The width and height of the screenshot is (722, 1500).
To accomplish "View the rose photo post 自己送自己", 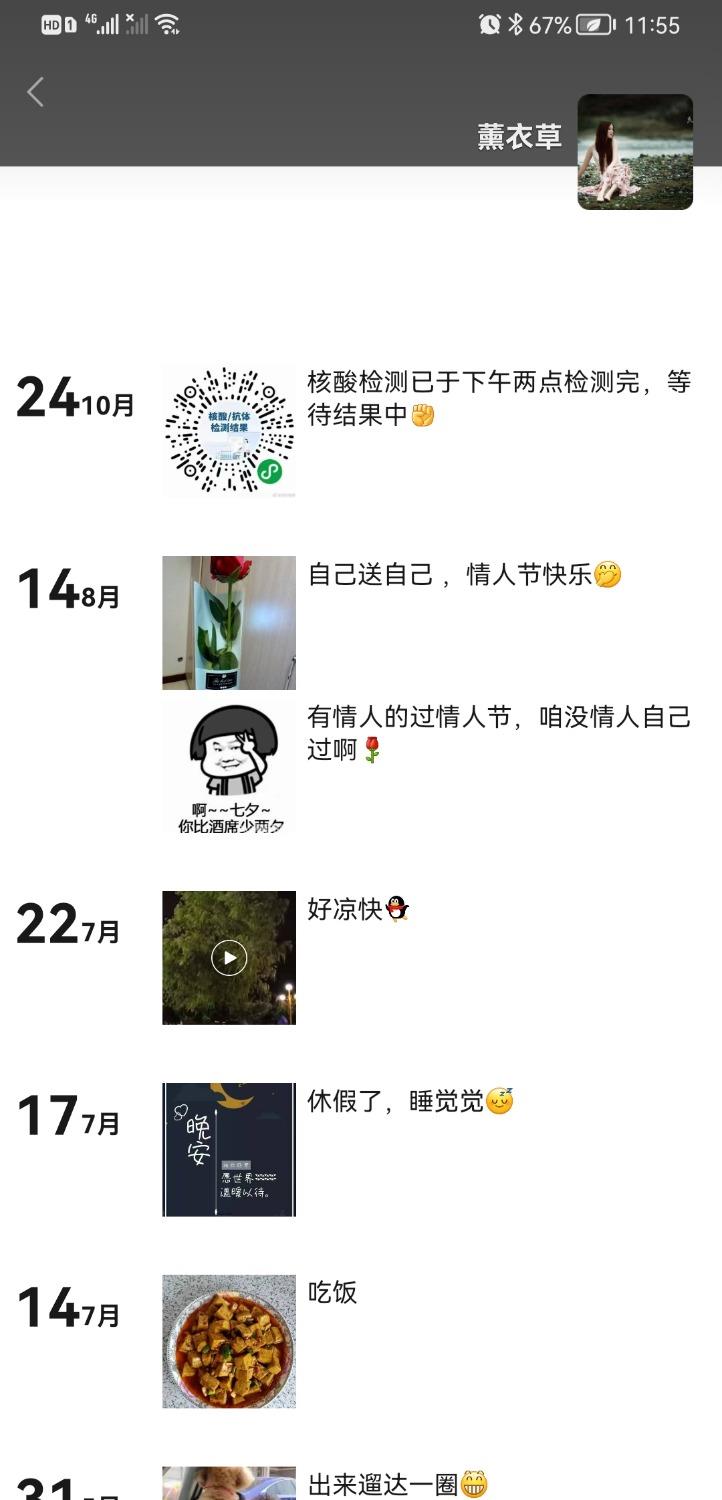I will pyautogui.click(x=229, y=622).
